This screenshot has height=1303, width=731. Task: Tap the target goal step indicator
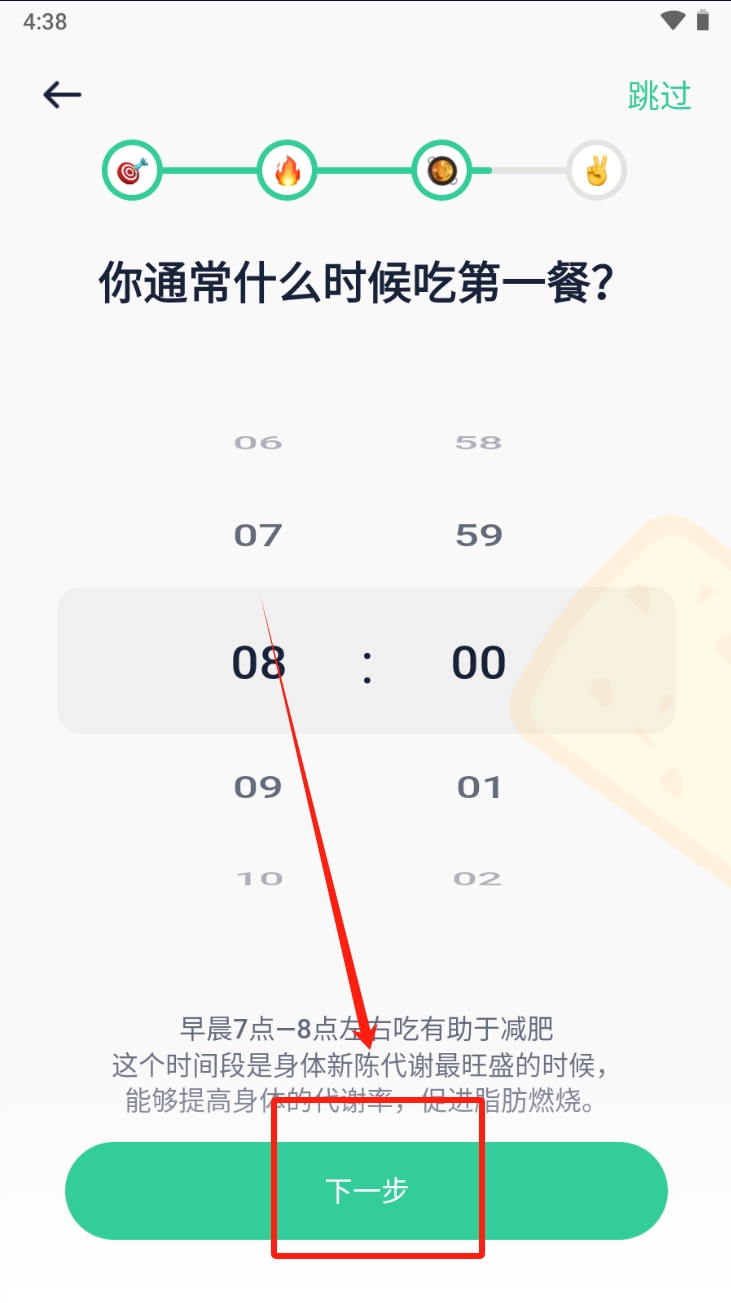(132, 171)
